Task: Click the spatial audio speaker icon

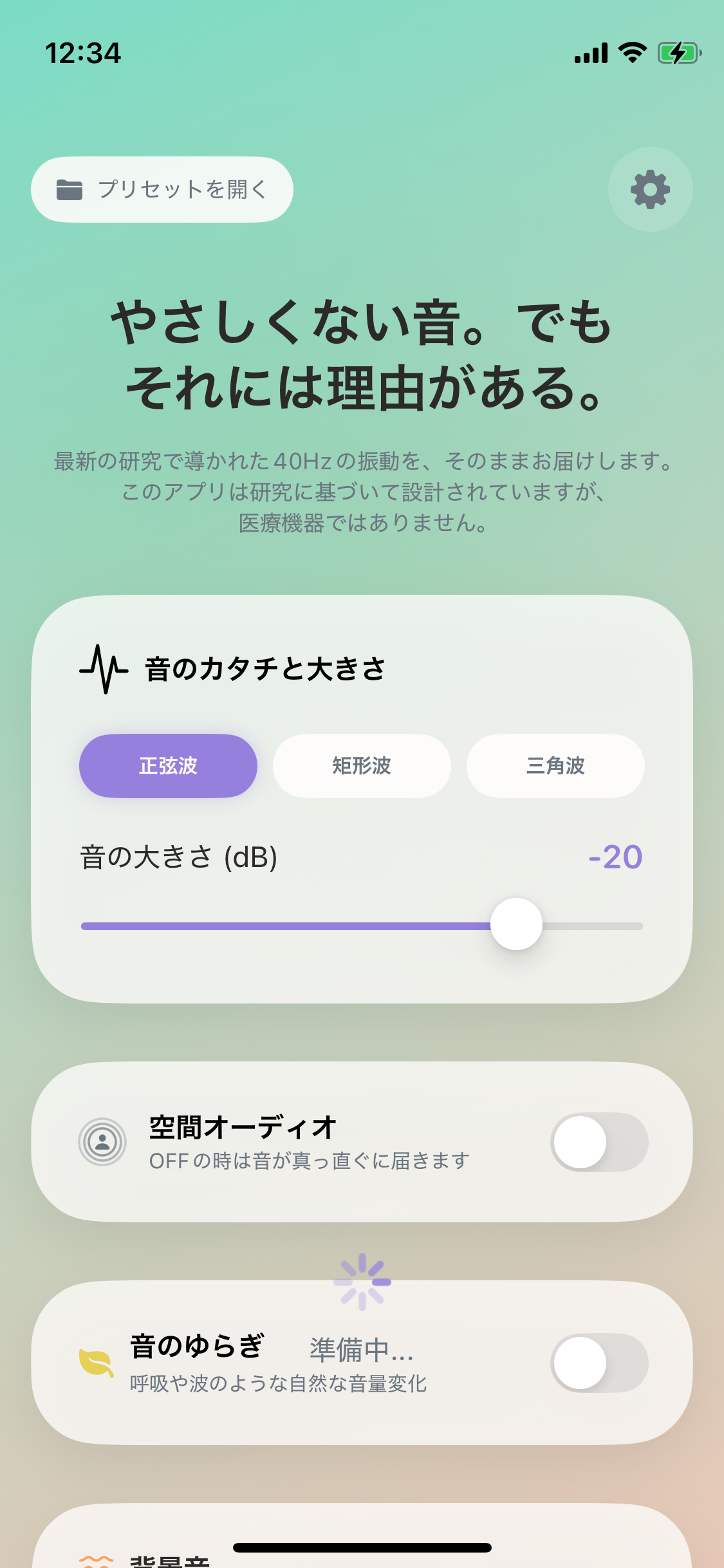Action: tap(101, 1143)
